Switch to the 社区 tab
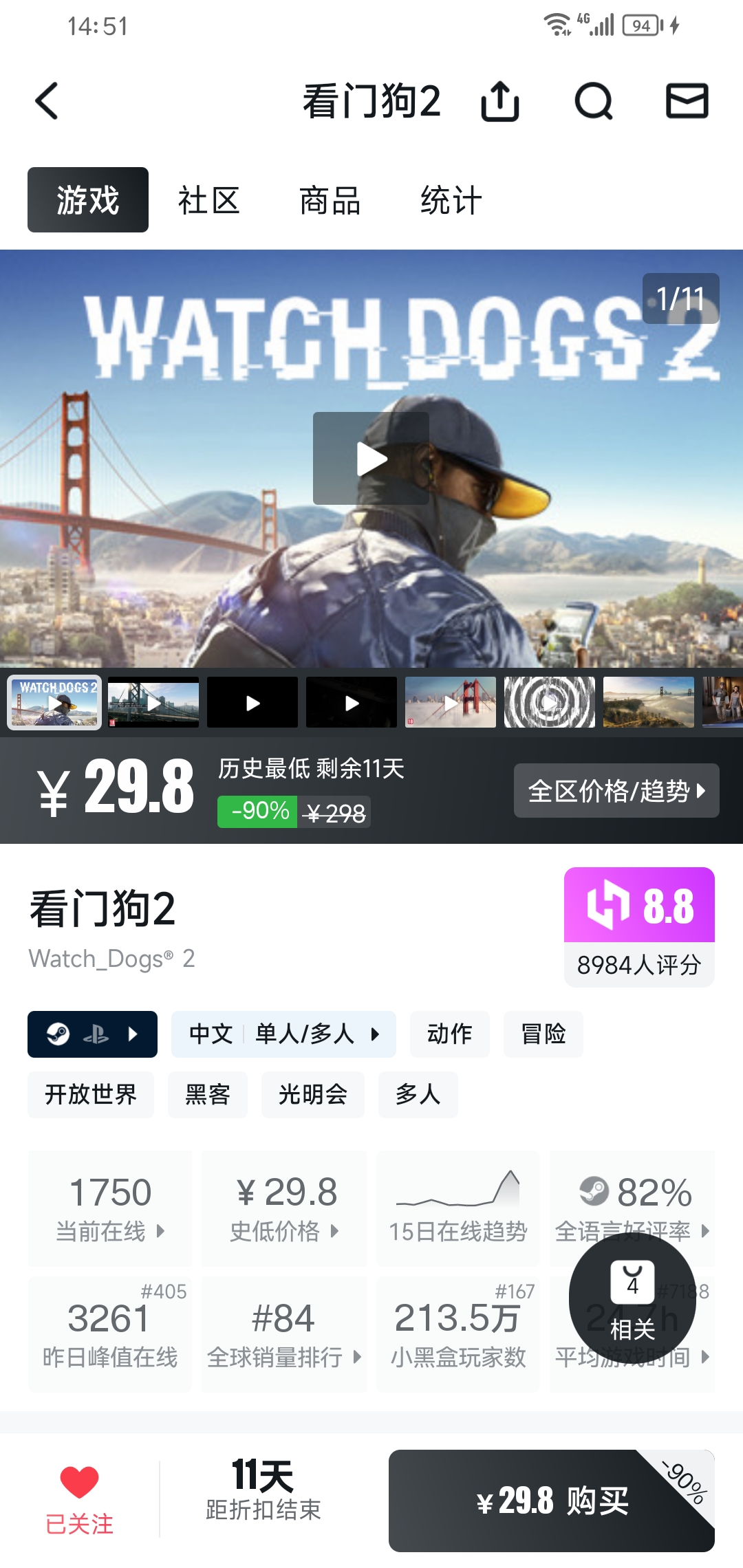The width and height of the screenshot is (743, 1568). (208, 200)
